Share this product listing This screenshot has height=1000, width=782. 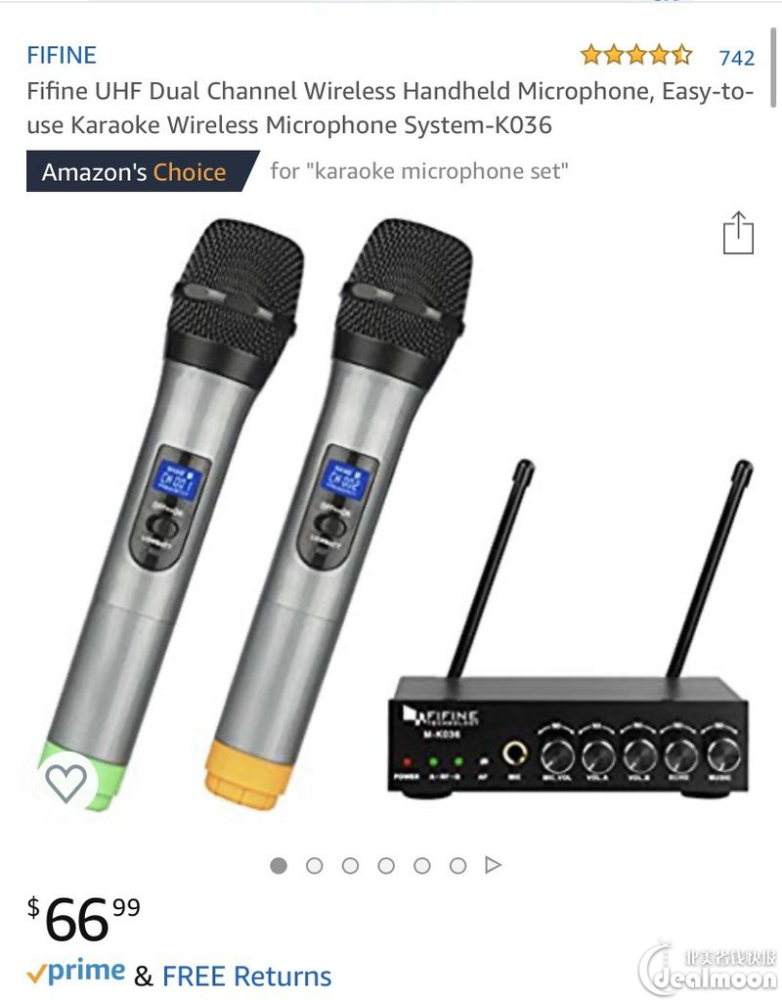pyautogui.click(x=738, y=233)
